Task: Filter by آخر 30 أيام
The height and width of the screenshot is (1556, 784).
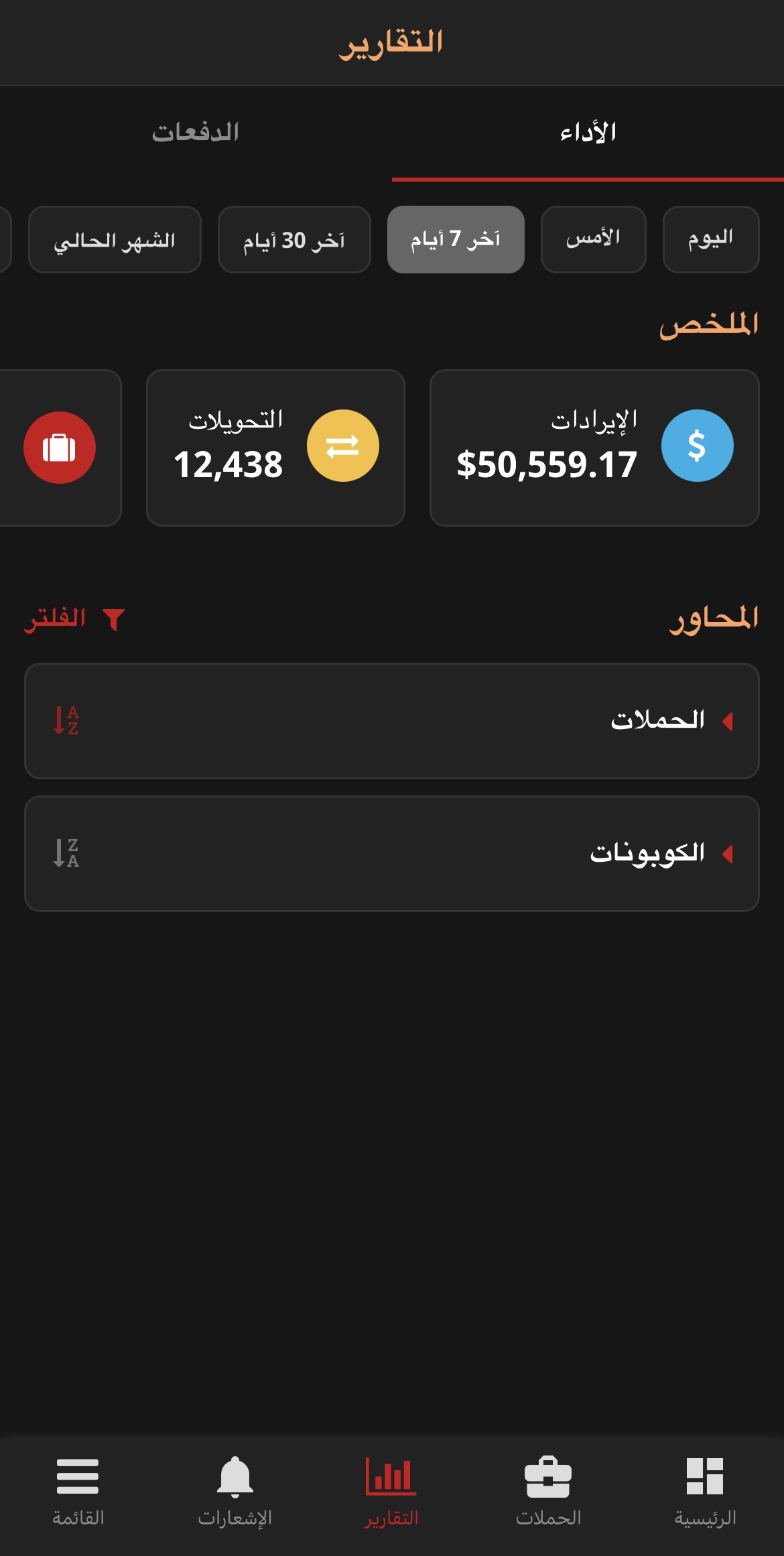Action: tap(294, 239)
